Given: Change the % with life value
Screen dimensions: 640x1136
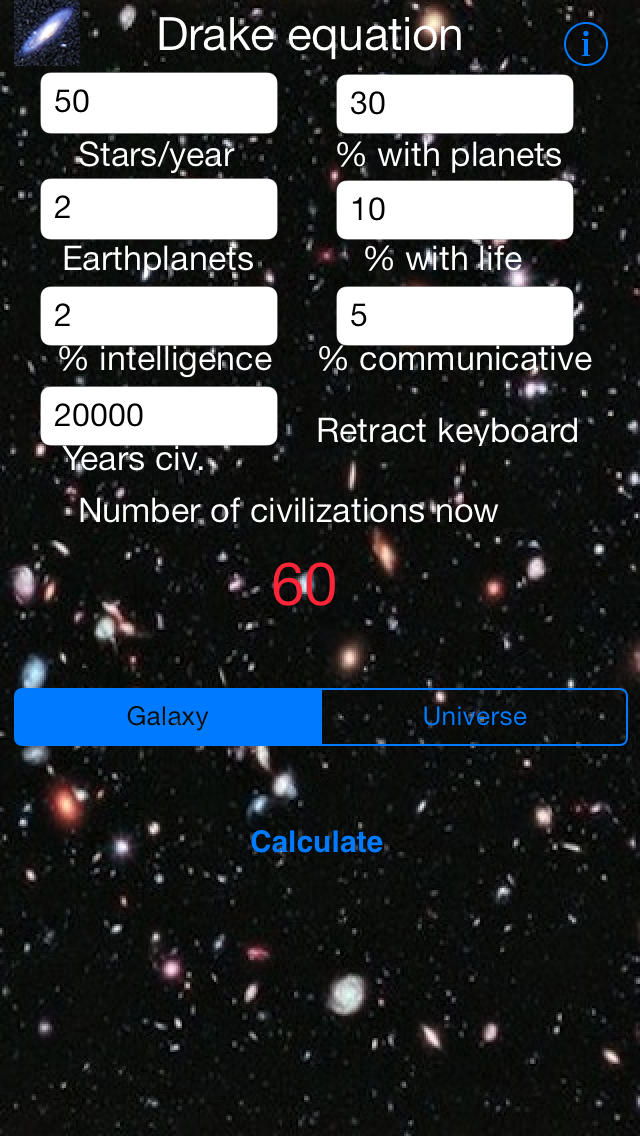Looking at the screenshot, I should 454,209.
